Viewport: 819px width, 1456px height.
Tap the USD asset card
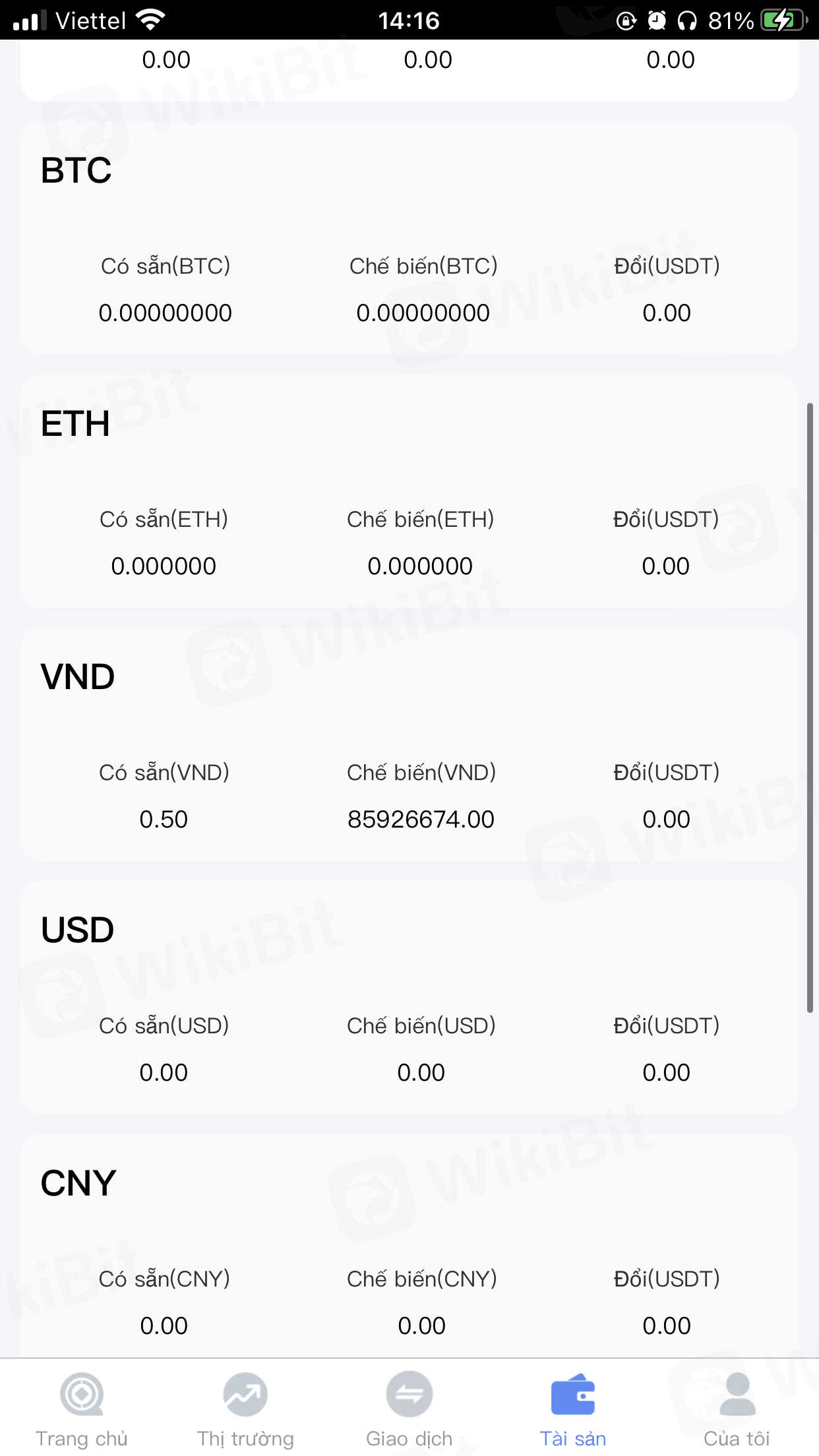[x=409, y=998]
